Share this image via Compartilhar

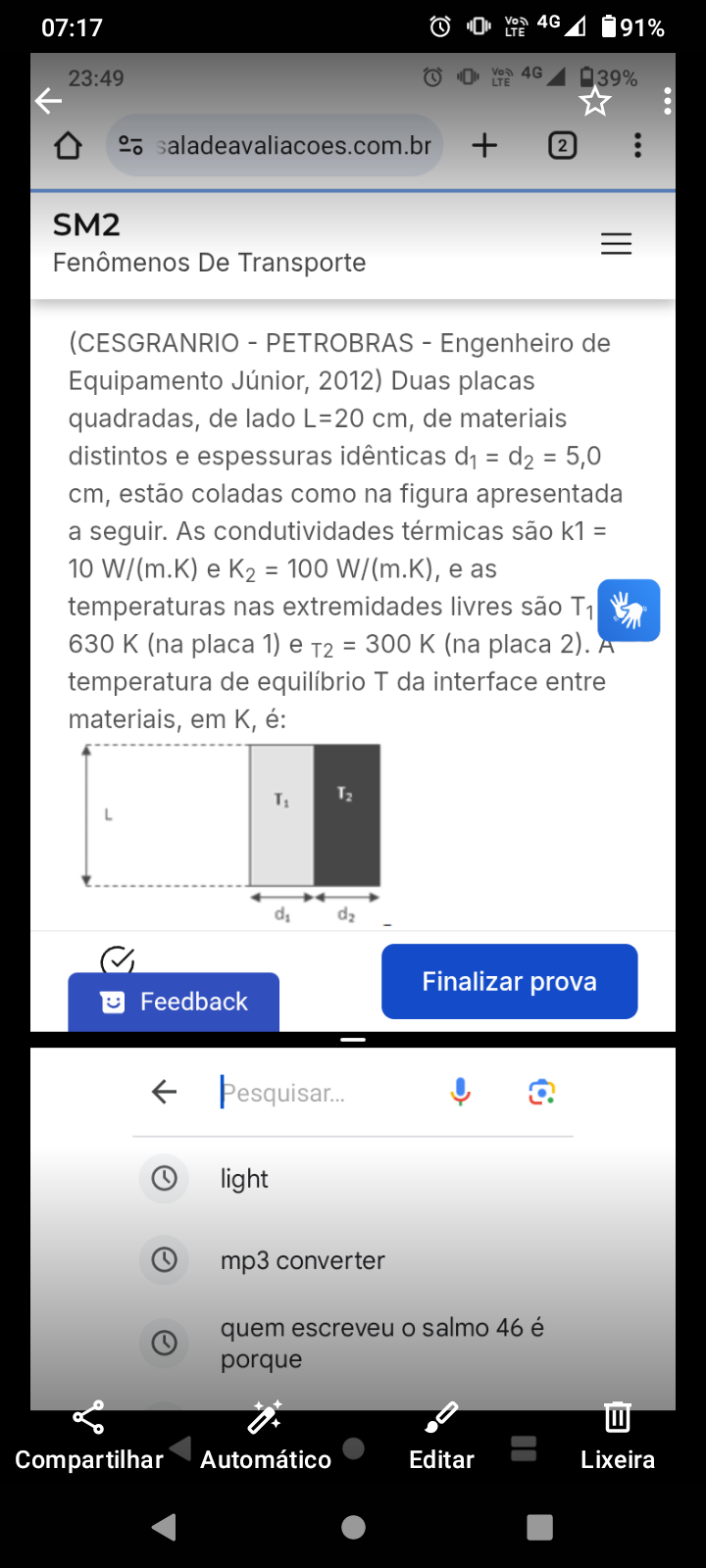[88, 1435]
